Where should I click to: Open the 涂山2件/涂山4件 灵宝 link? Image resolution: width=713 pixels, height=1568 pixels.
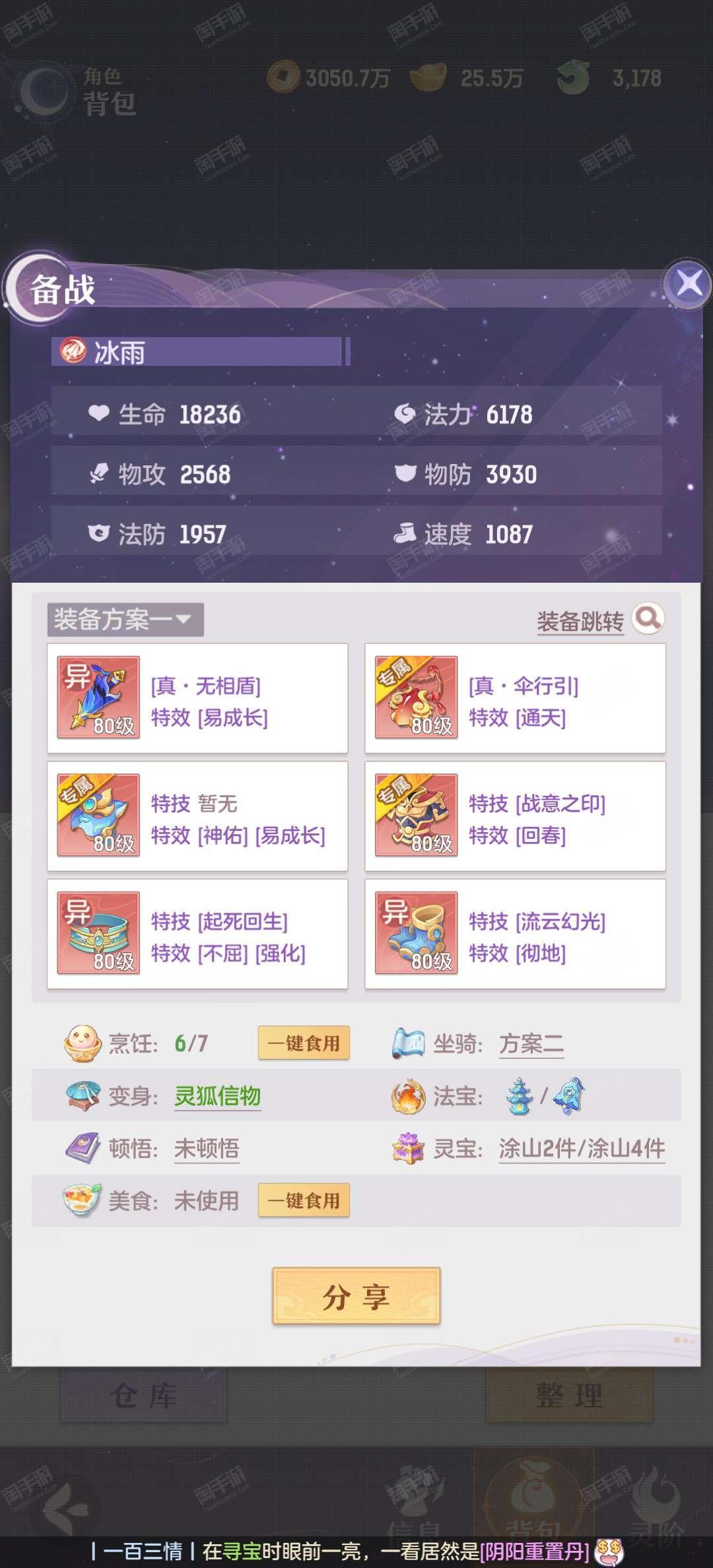pos(582,1149)
